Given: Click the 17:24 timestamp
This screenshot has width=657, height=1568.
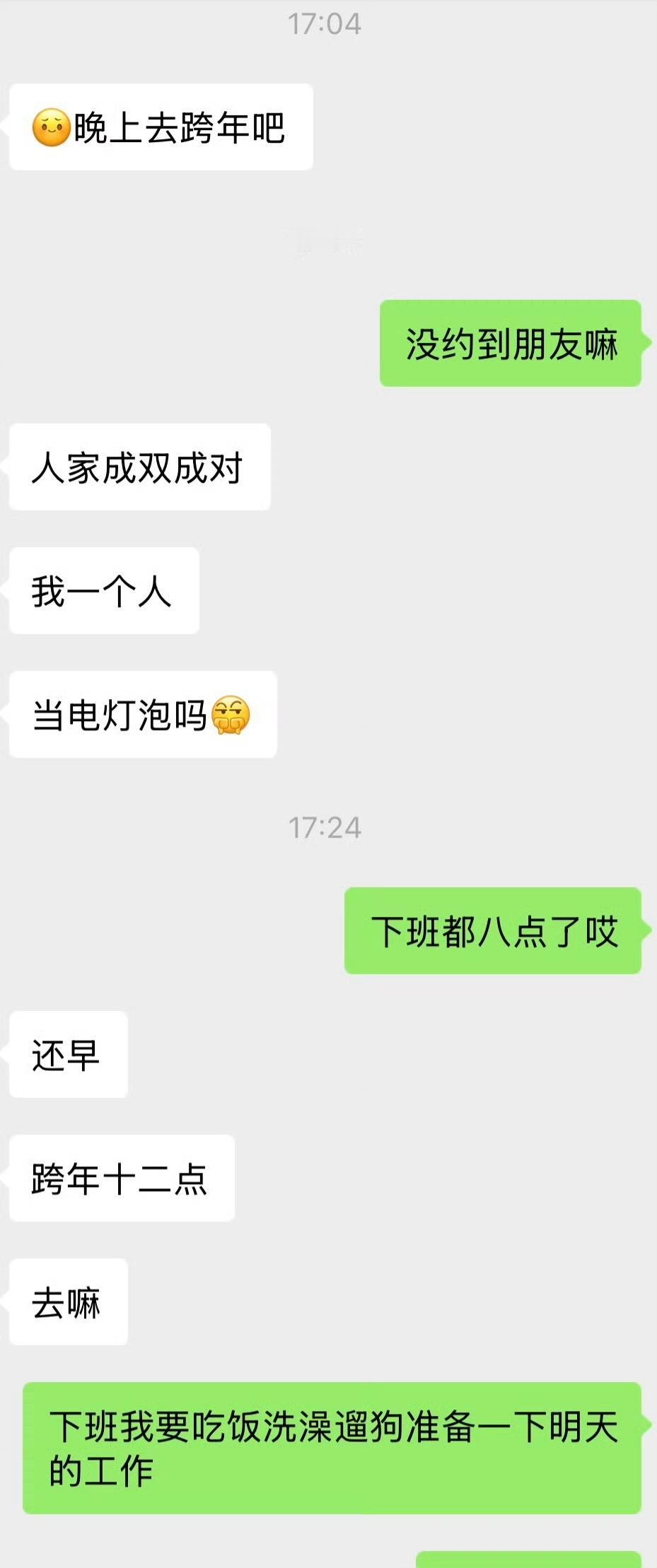Looking at the screenshot, I should click(328, 826).
